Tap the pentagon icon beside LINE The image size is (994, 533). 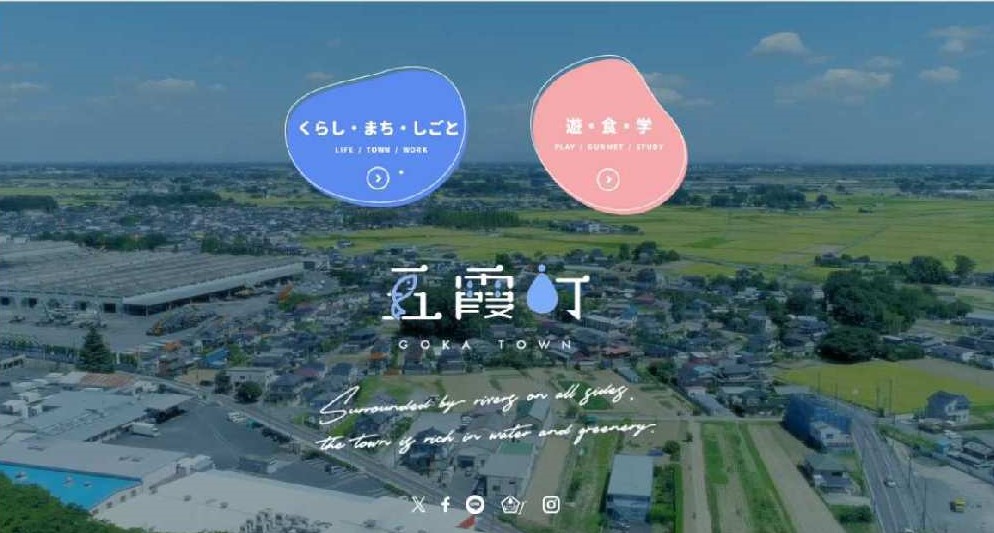511,505
